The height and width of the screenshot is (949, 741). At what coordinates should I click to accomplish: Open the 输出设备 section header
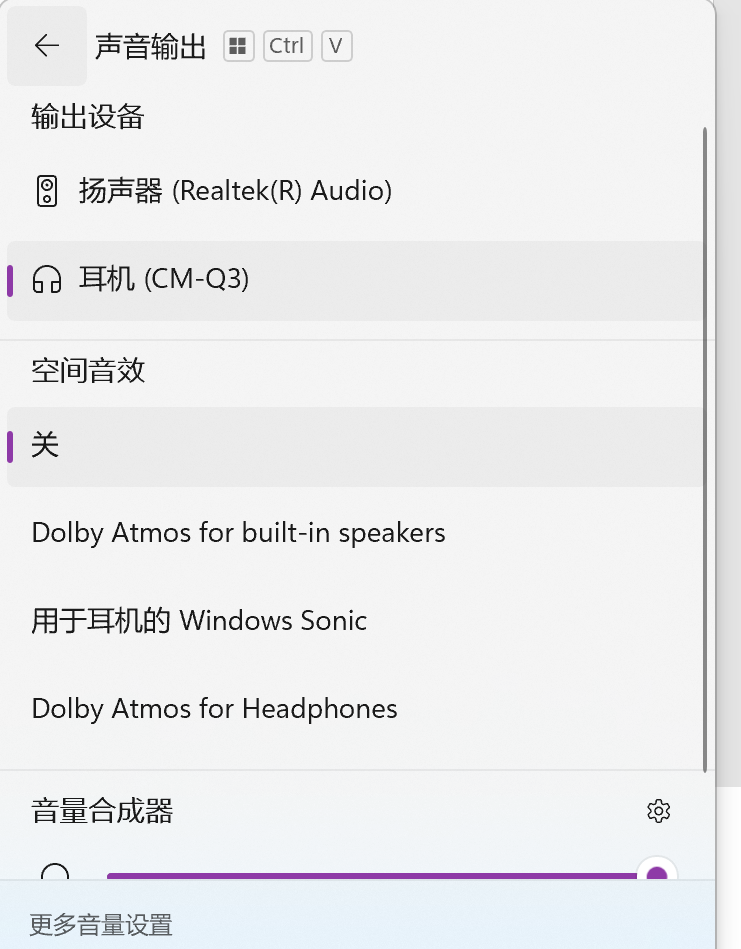(x=87, y=117)
